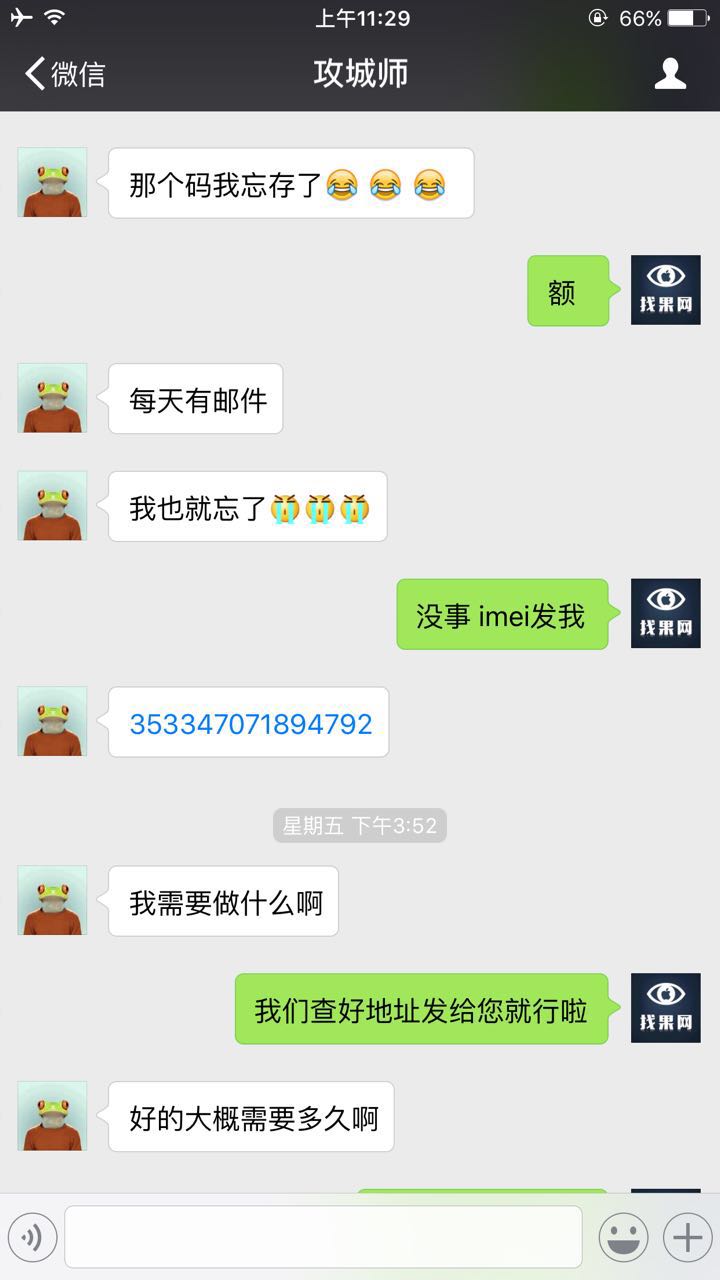Open the plus attachments menu
This screenshot has width=720, height=1280.
pyautogui.click(x=687, y=1238)
